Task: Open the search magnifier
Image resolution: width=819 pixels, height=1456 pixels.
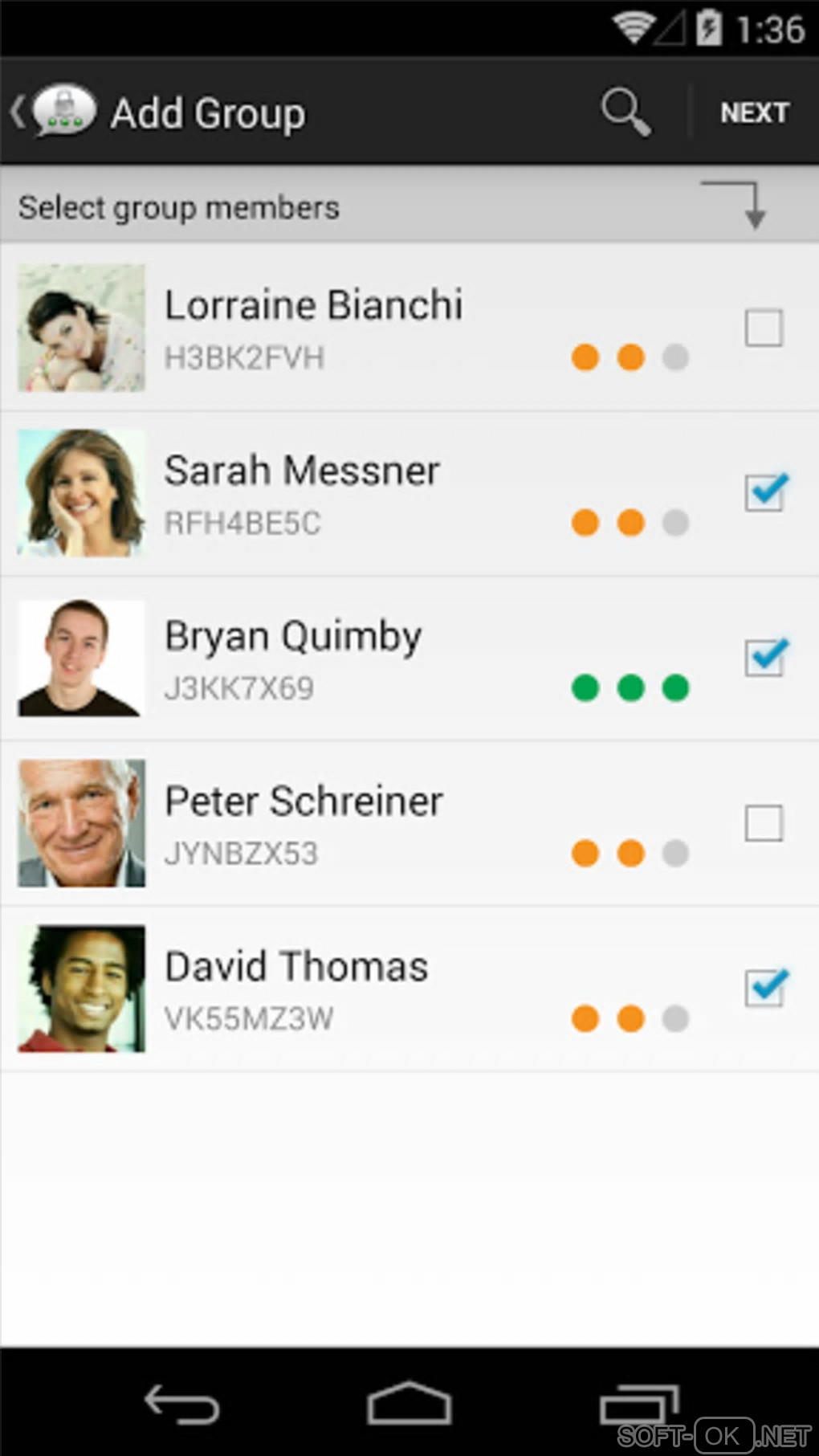Action: tap(625, 112)
